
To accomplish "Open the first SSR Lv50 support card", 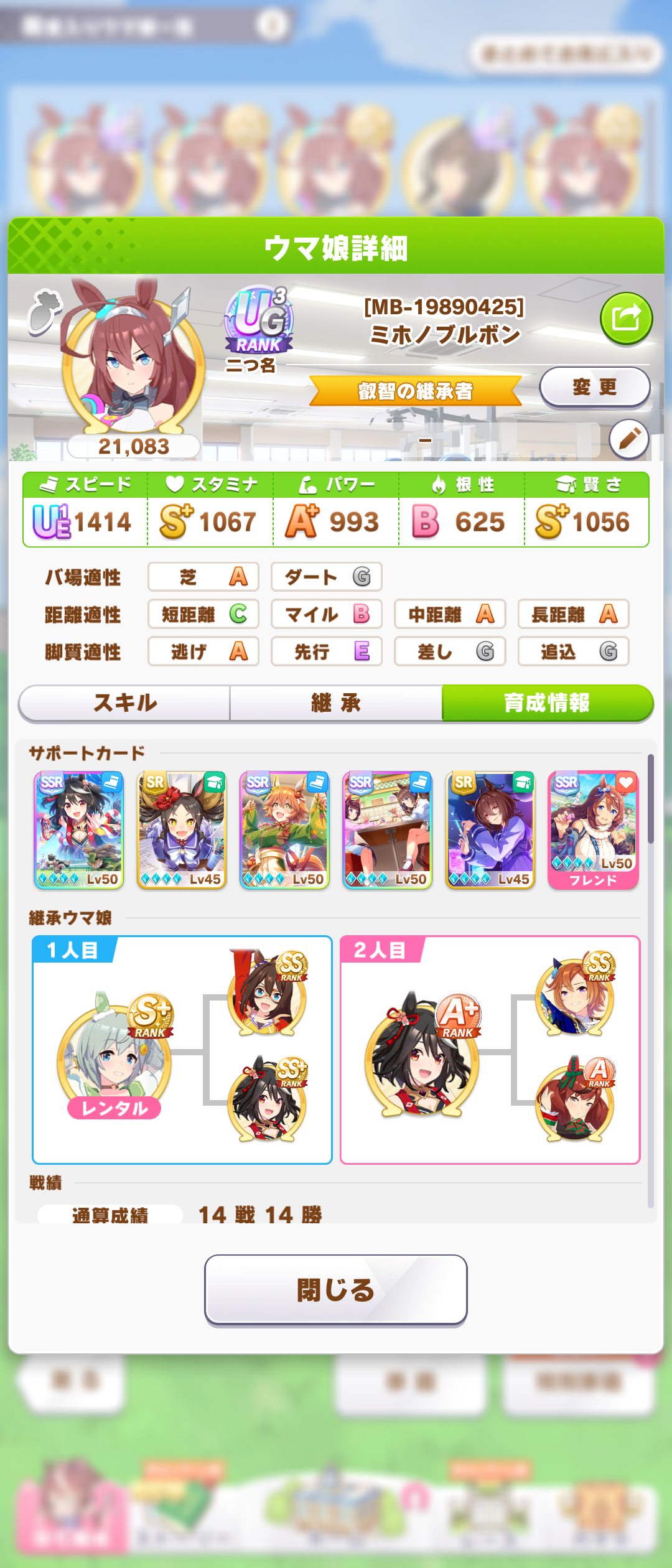I will coord(78,830).
